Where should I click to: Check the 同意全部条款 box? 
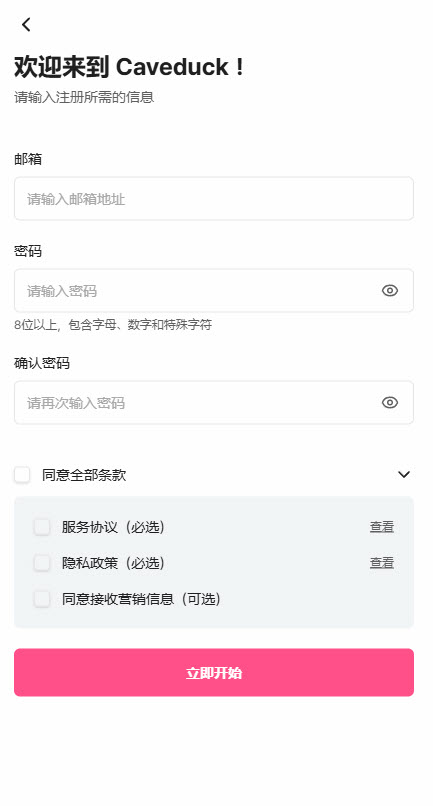22,474
